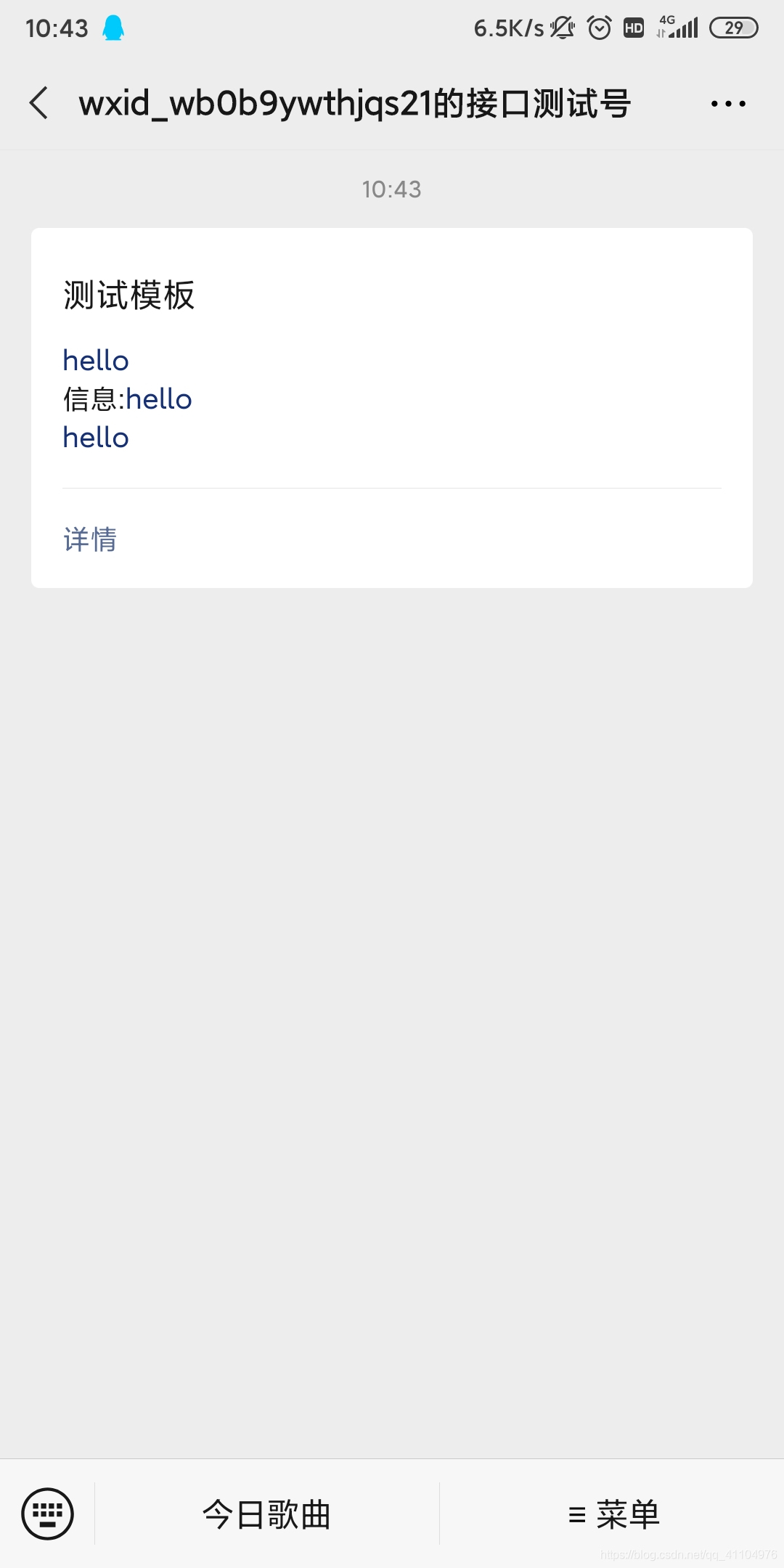This screenshot has width=784, height=1568.
Task: Switch to the keyboard input mode
Action: point(47,1514)
